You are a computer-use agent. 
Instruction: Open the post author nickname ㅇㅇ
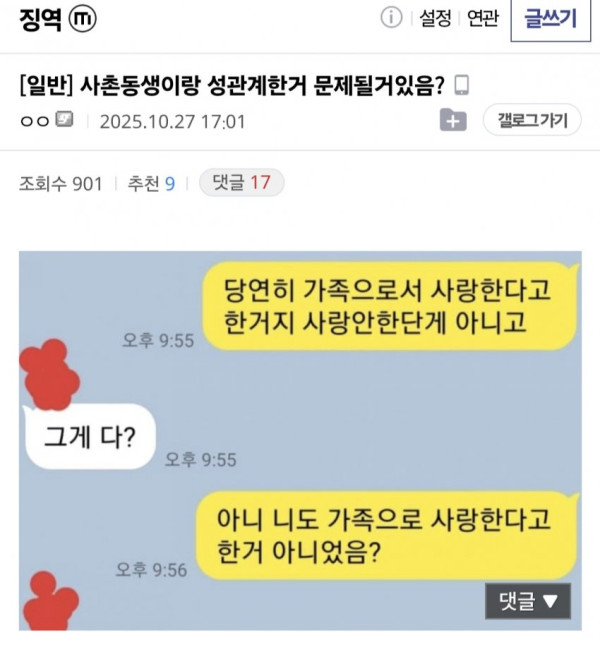(x=36, y=121)
